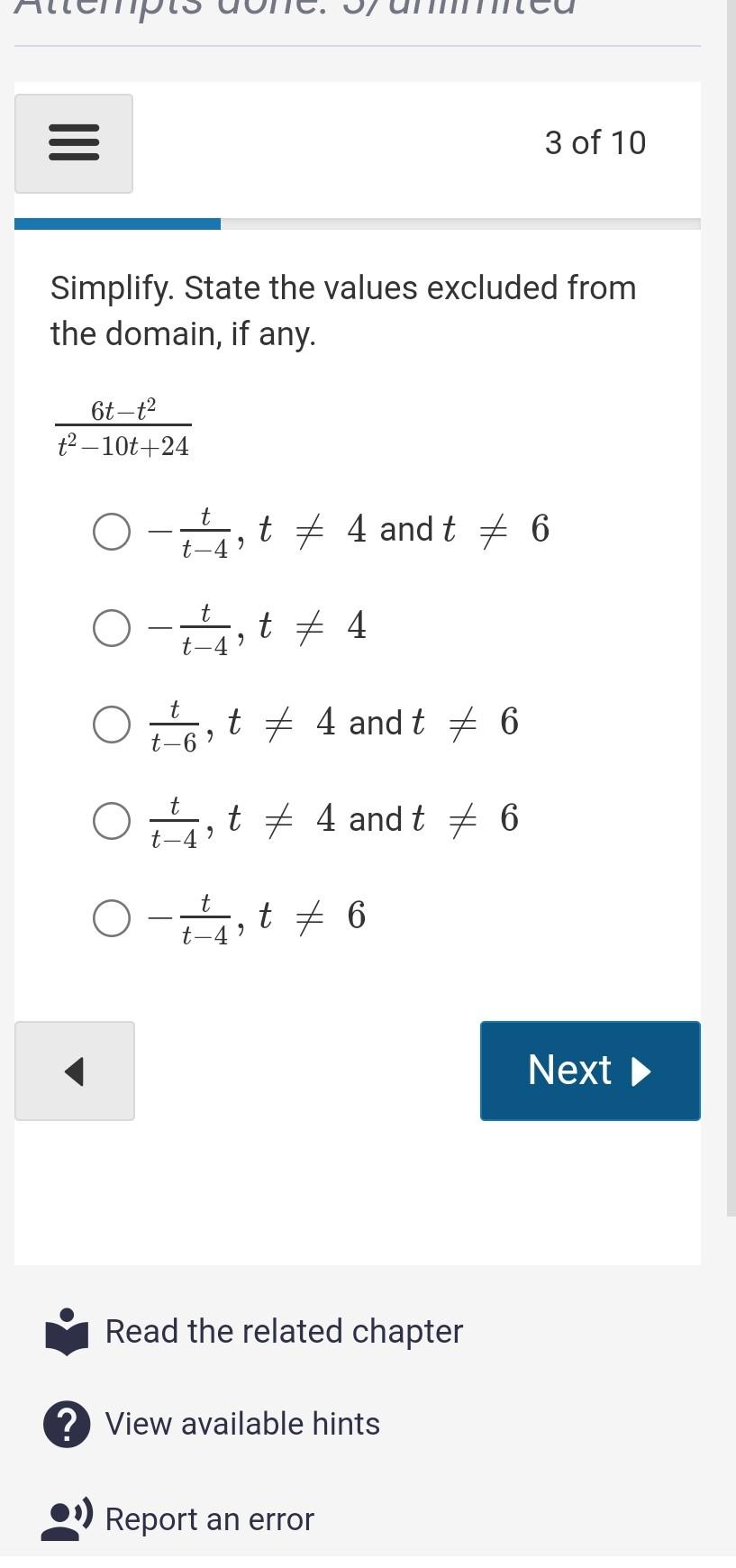
Task: View available hints
Action: [242, 1423]
